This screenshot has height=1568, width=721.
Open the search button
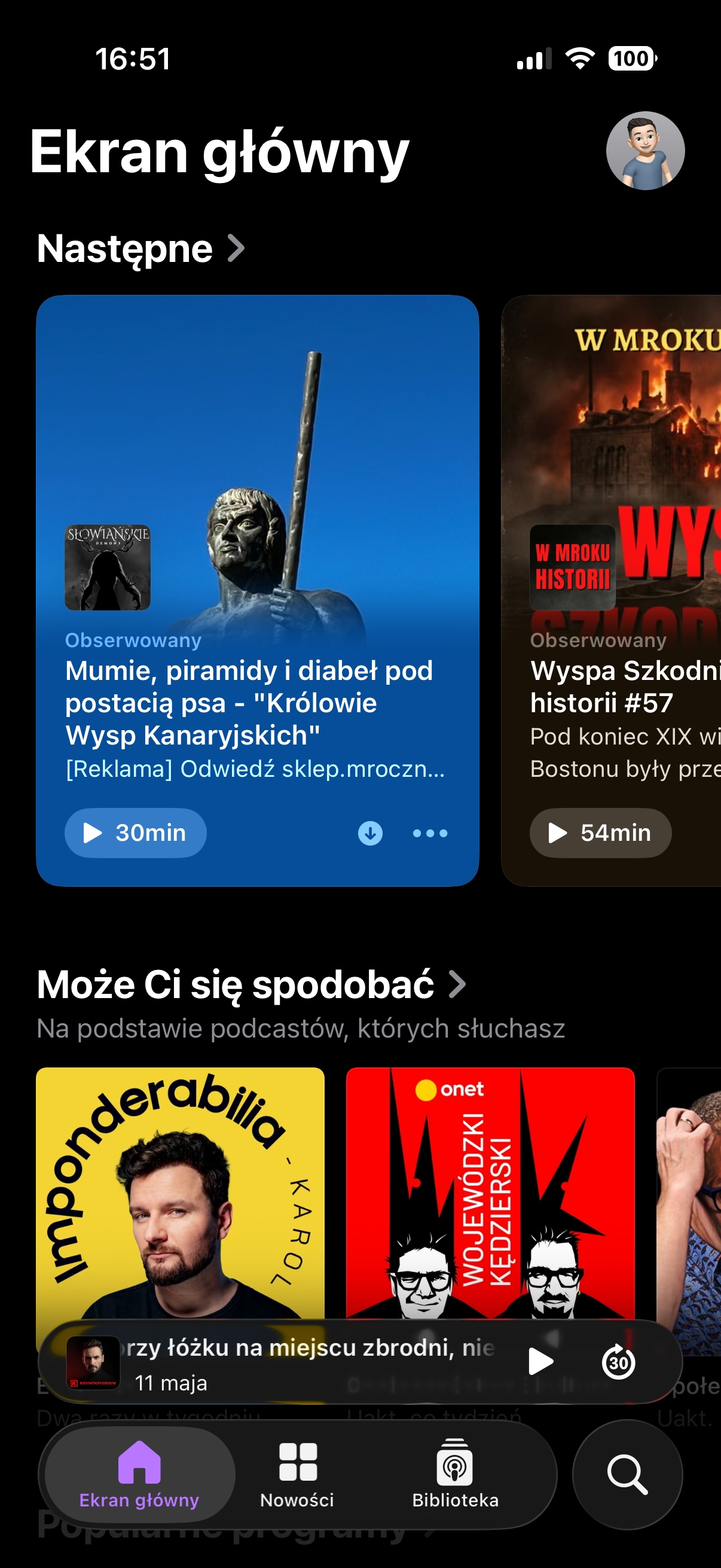coord(627,1474)
